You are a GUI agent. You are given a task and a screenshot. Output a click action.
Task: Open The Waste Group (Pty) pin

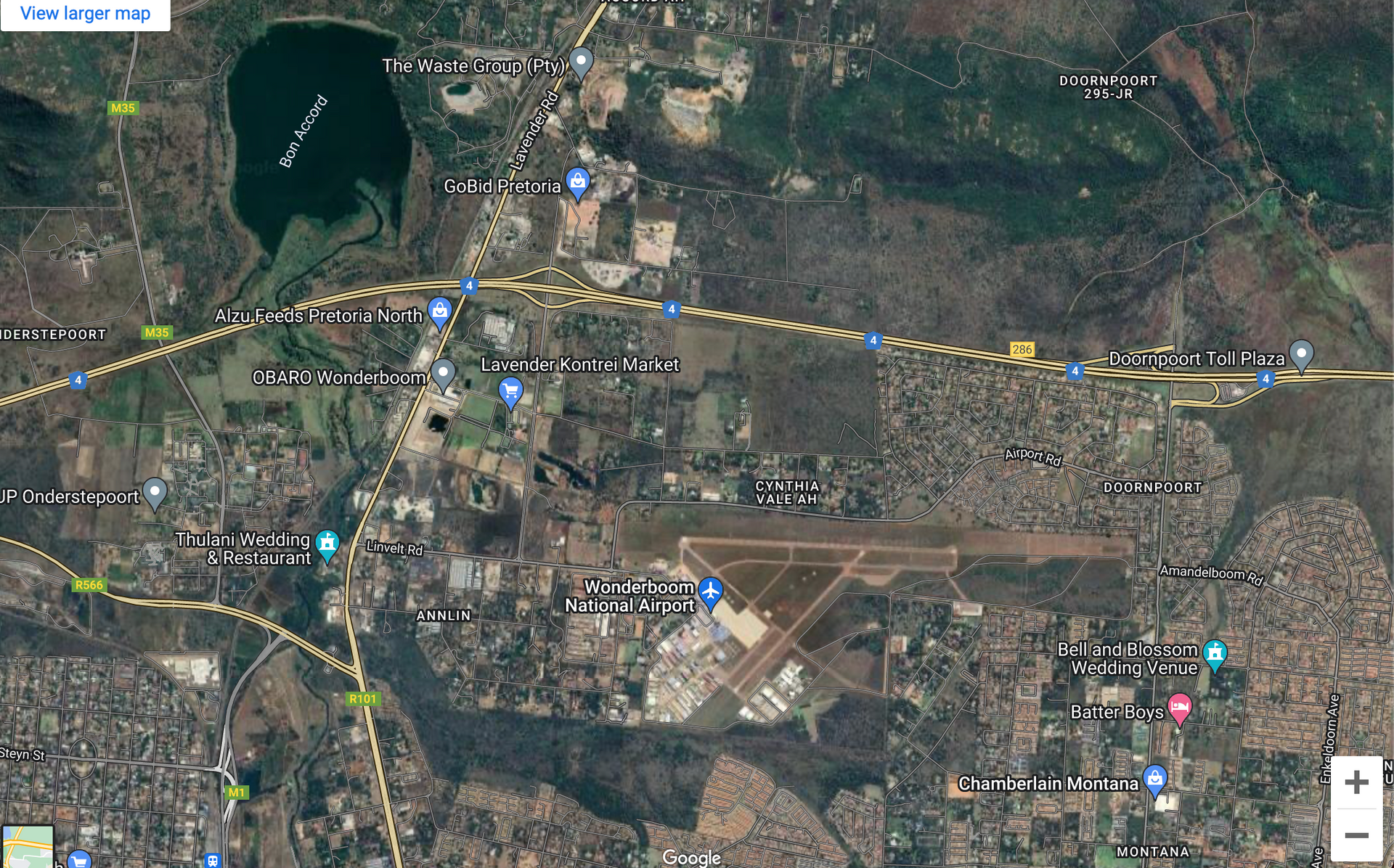pos(581,62)
